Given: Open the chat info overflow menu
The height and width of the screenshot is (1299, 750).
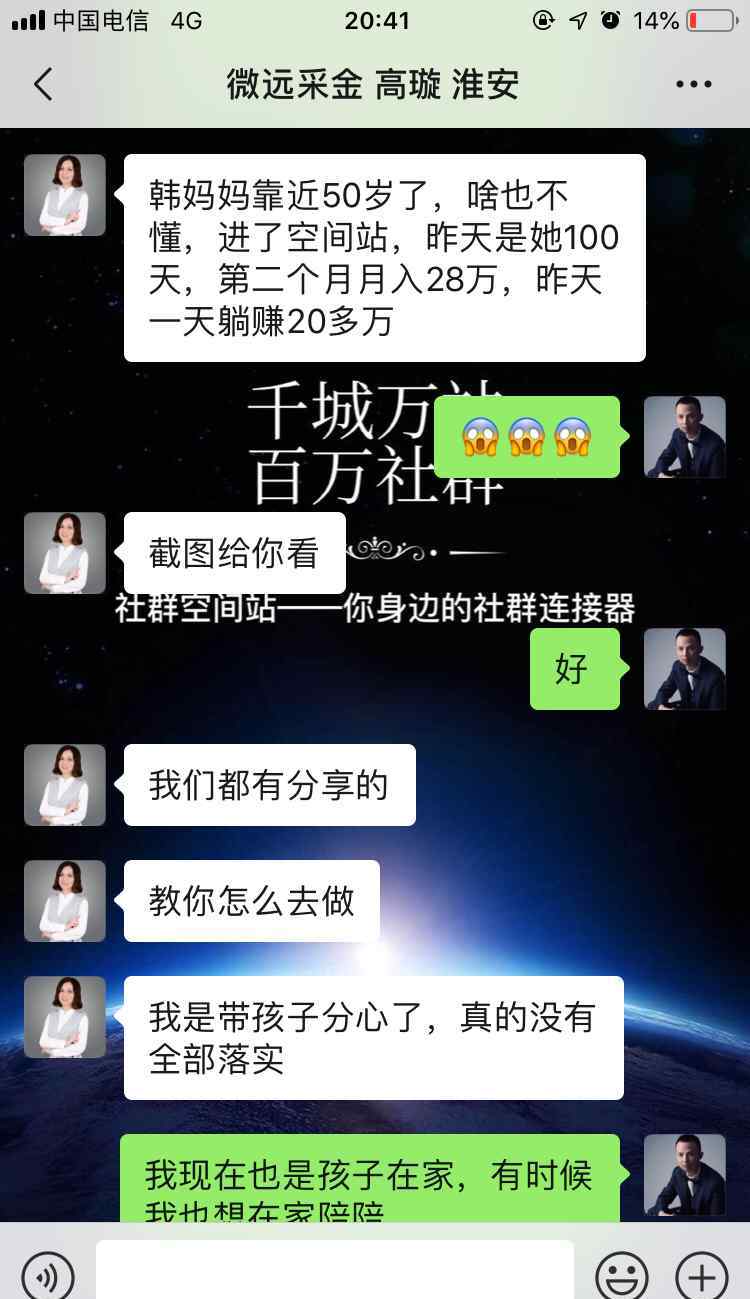Looking at the screenshot, I should (x=693, y=85).
